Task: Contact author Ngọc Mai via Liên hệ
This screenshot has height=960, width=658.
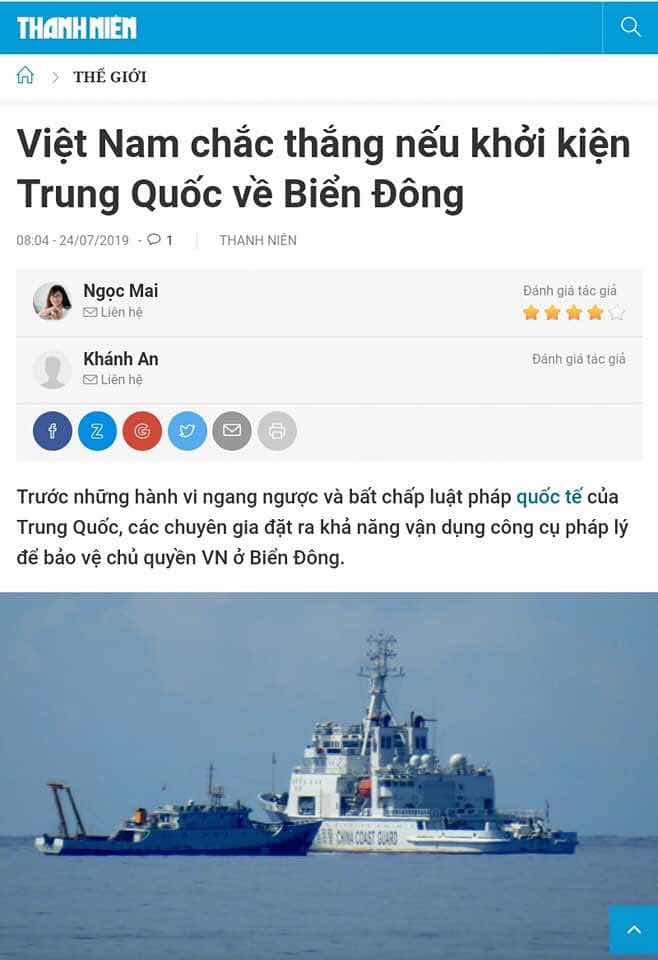Action: pyautogui.click(x=113, y=312)
